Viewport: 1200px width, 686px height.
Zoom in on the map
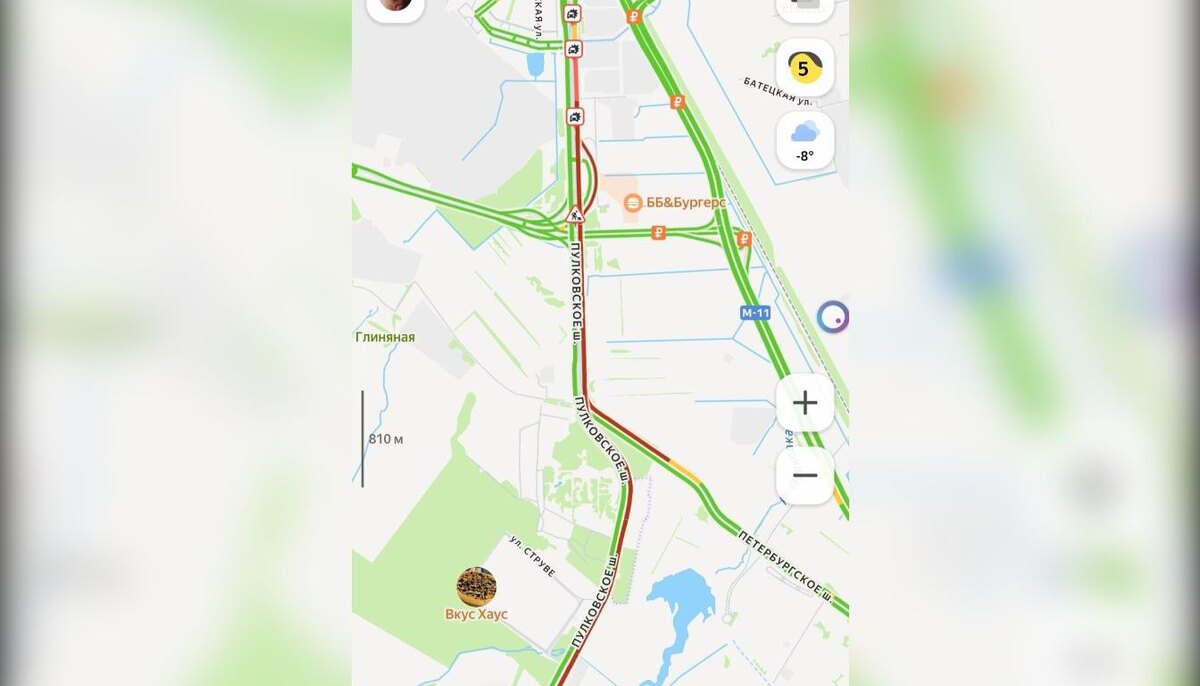pos(805,403)
